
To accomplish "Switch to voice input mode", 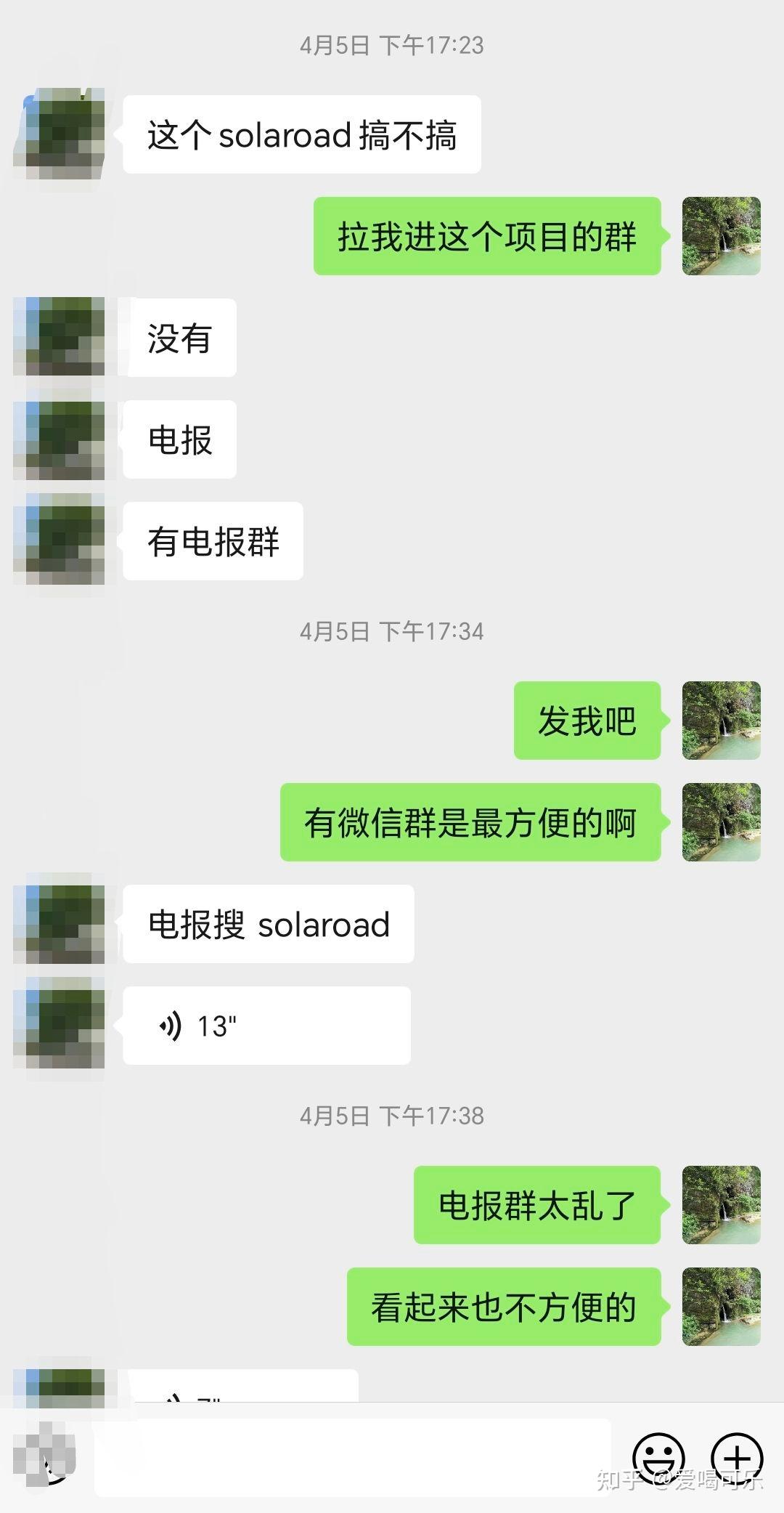I will point(45,1458).
